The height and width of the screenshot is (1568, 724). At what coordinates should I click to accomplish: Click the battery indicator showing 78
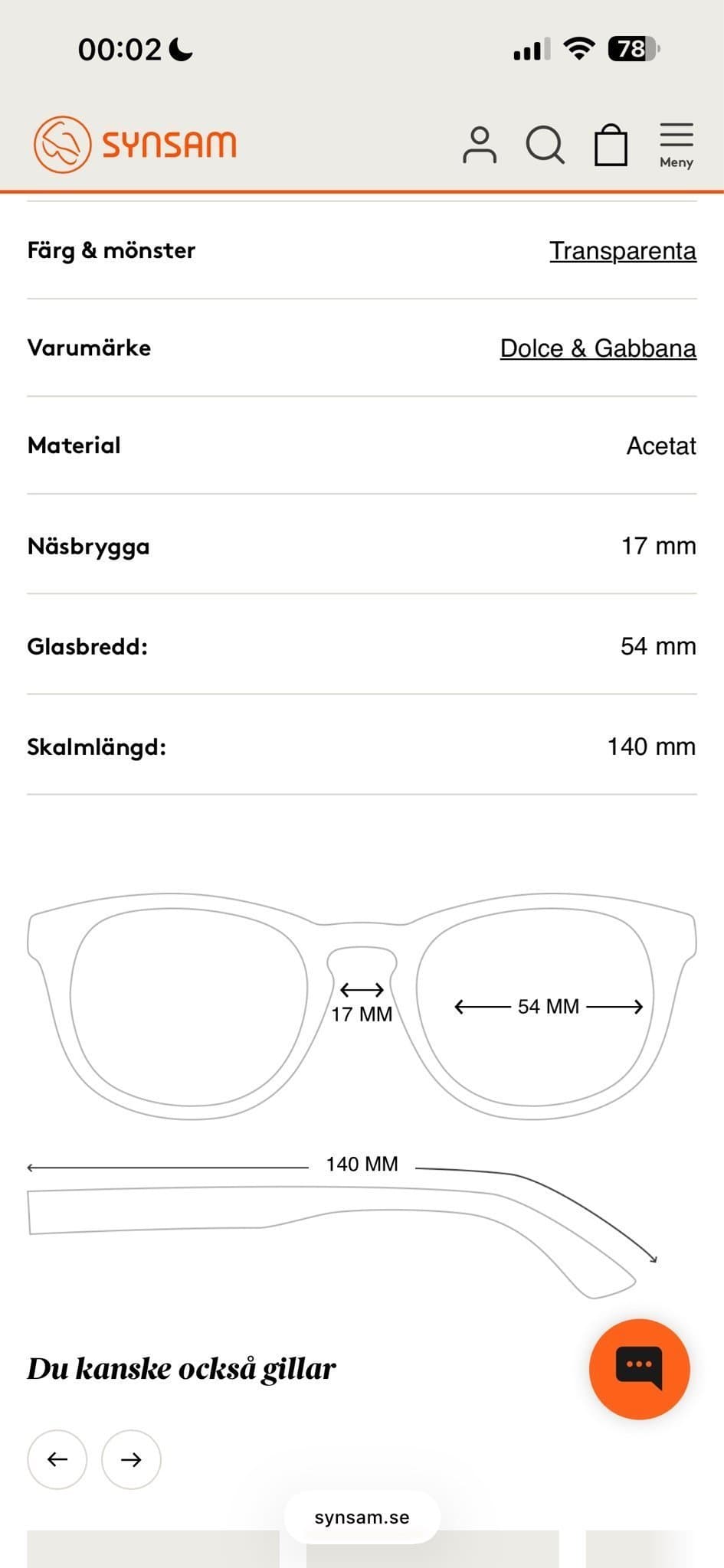coord(634,47)
